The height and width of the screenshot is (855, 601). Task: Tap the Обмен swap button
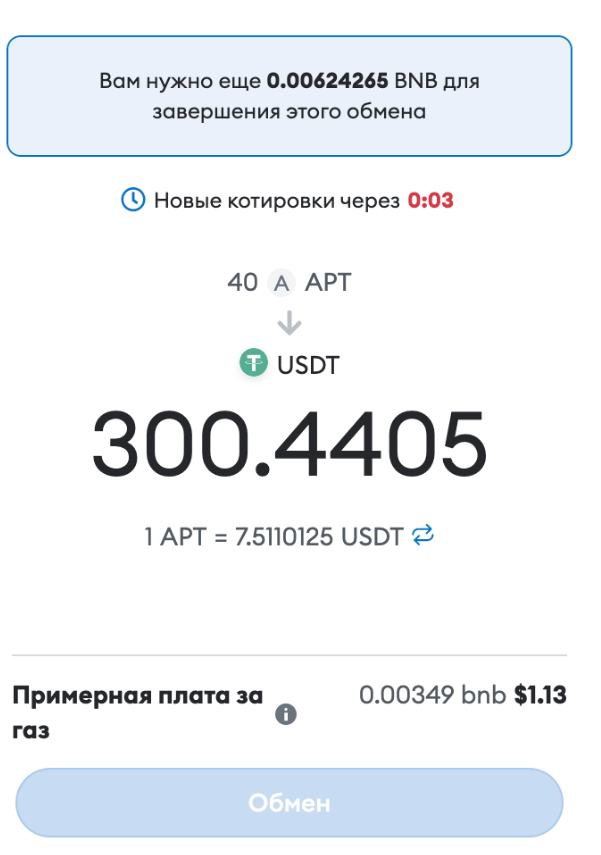coord(289,803)
